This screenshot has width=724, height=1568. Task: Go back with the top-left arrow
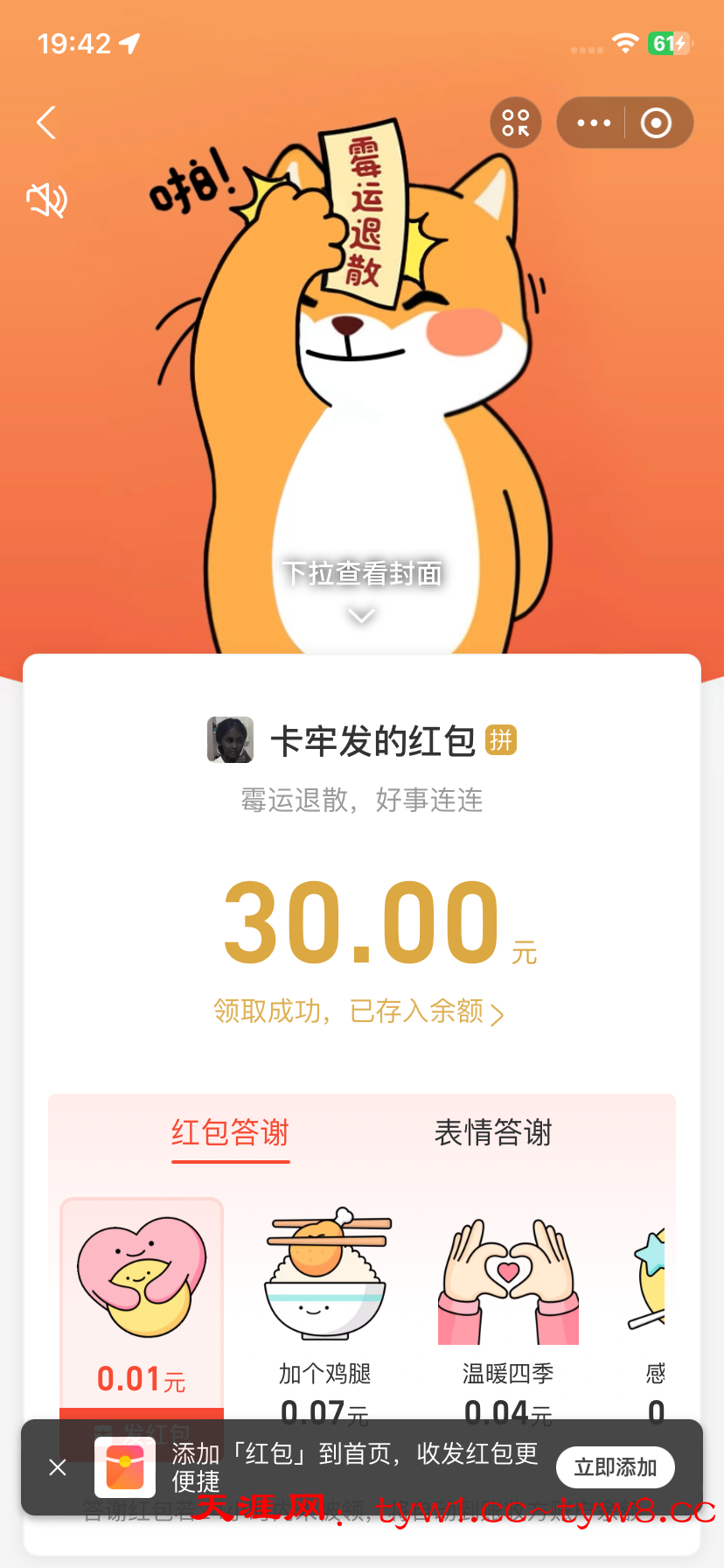click(x=47, y=122)
